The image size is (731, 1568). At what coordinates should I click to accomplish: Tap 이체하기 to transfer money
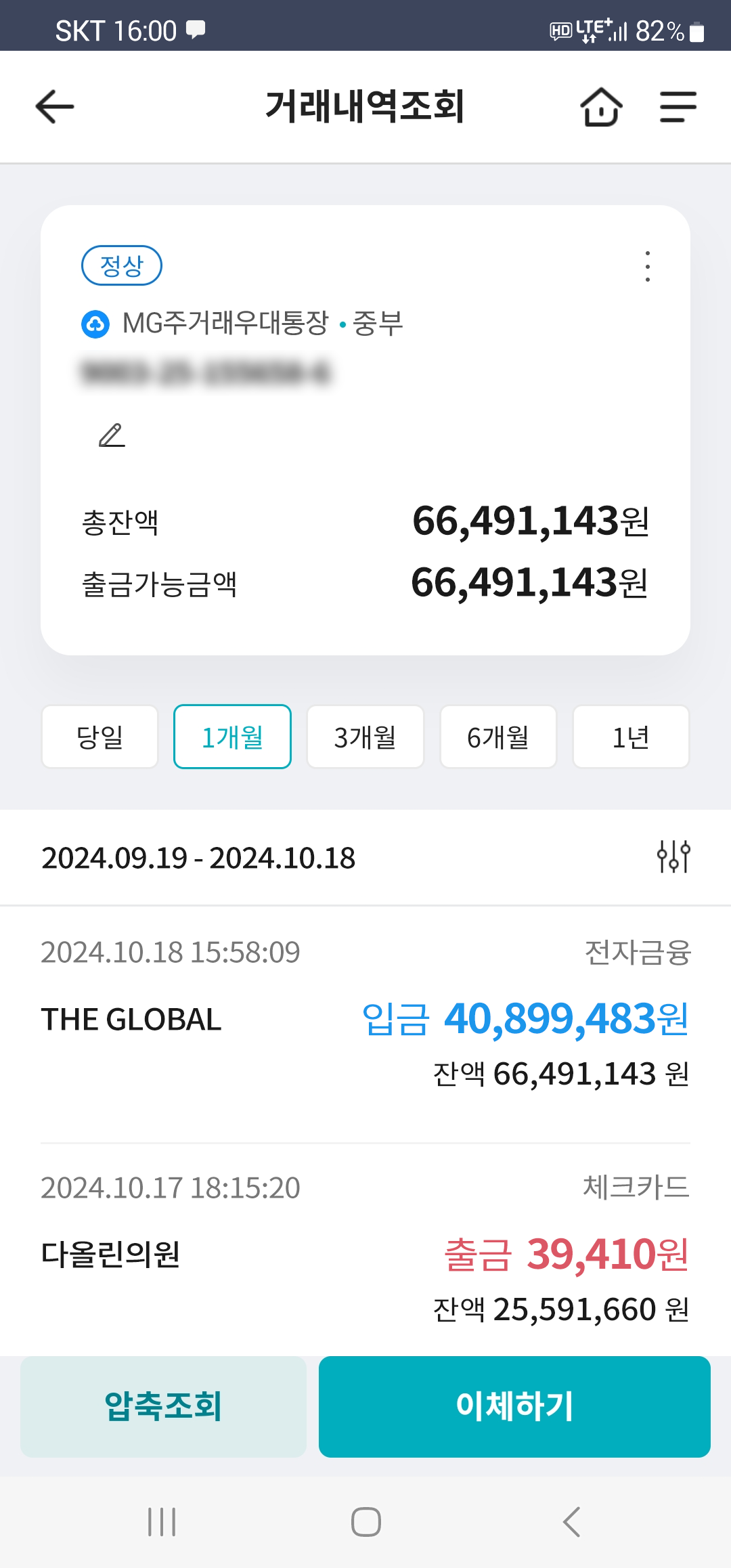tap(514, 1406)
